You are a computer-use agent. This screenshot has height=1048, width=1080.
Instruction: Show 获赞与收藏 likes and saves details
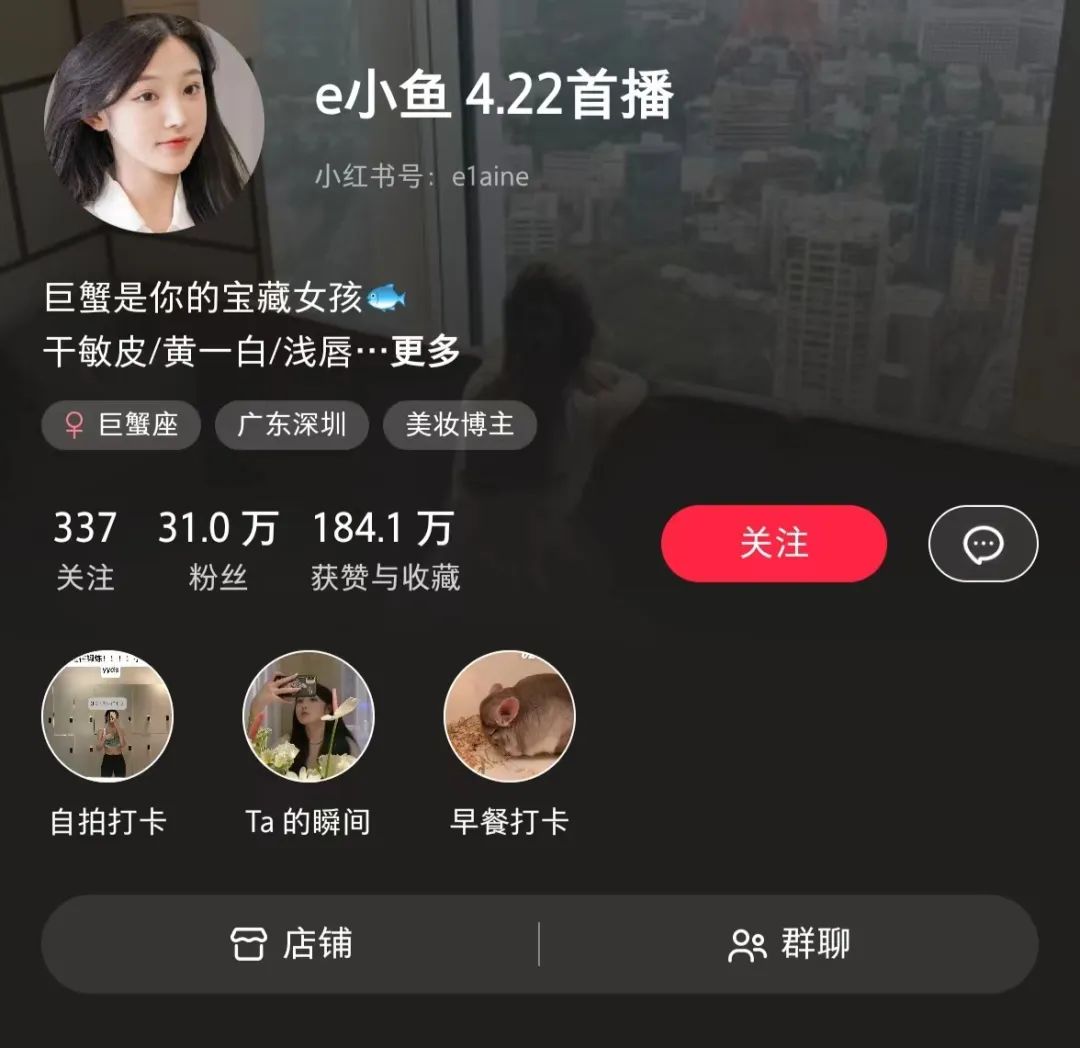[x=384, y=550]
